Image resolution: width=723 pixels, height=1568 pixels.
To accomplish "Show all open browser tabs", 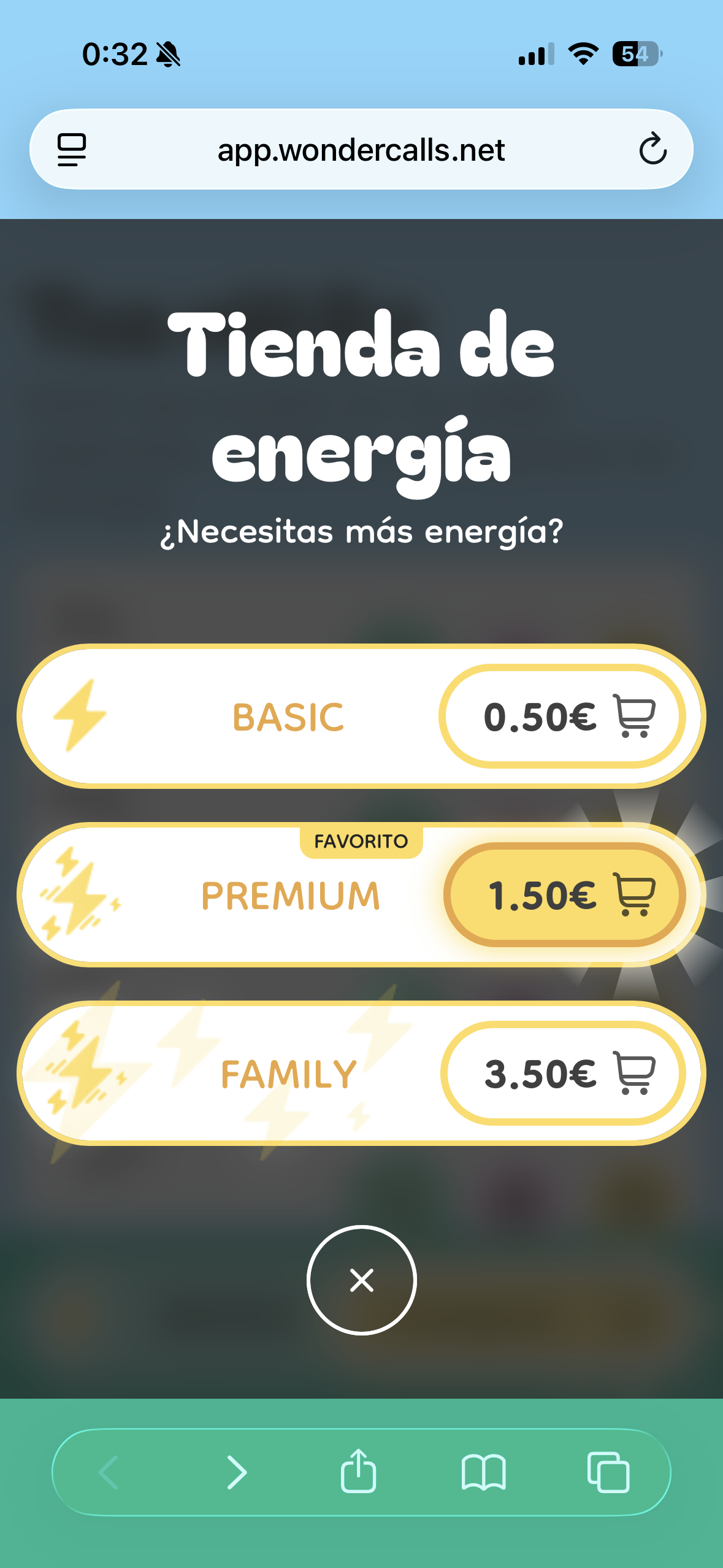I will coord(608,1472).
